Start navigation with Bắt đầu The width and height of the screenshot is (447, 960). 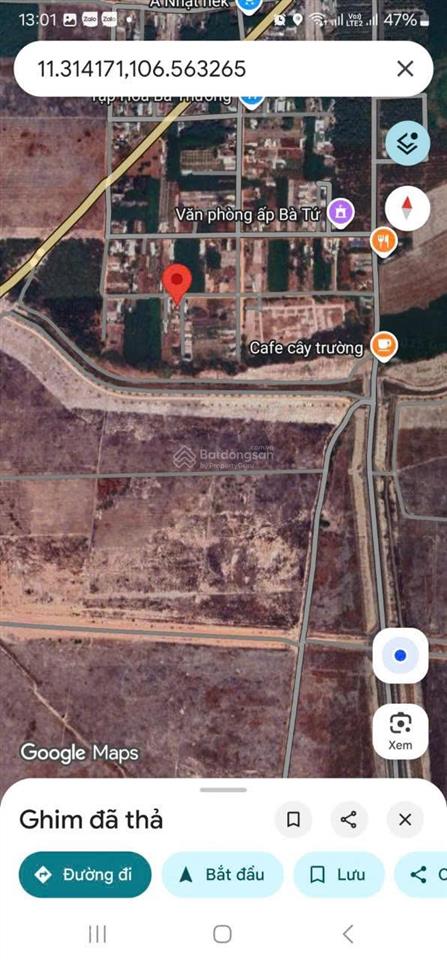coord(222,874)
